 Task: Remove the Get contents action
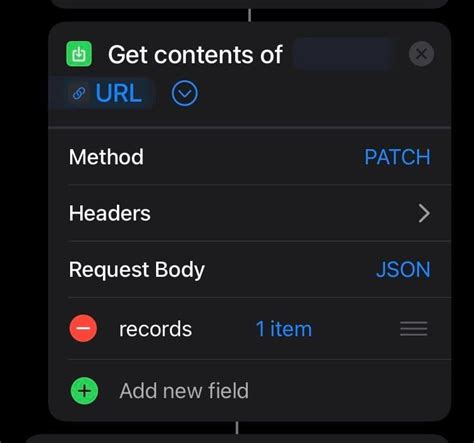pyautogui.click(x=421, y=54)
